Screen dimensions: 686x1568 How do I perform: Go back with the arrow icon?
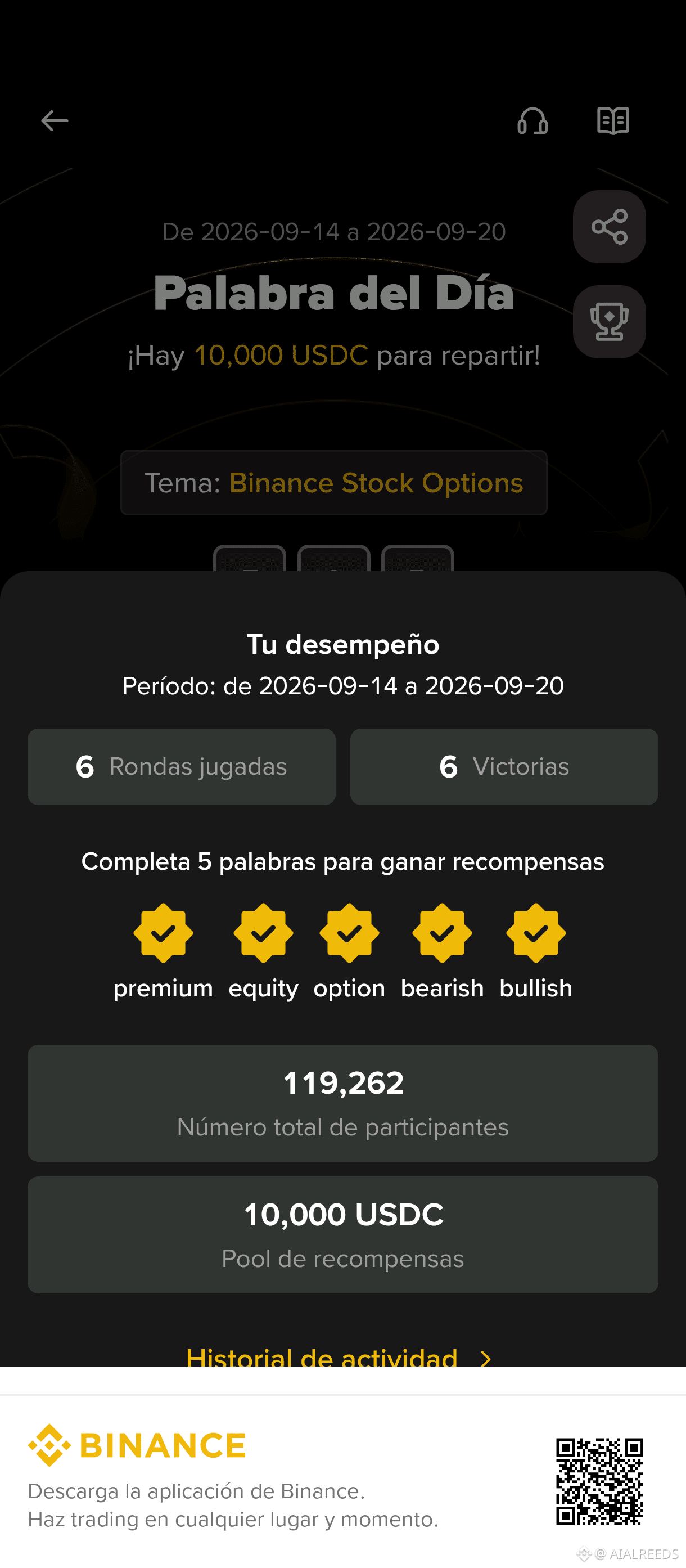pyautogui.click(x=55, y=120)
